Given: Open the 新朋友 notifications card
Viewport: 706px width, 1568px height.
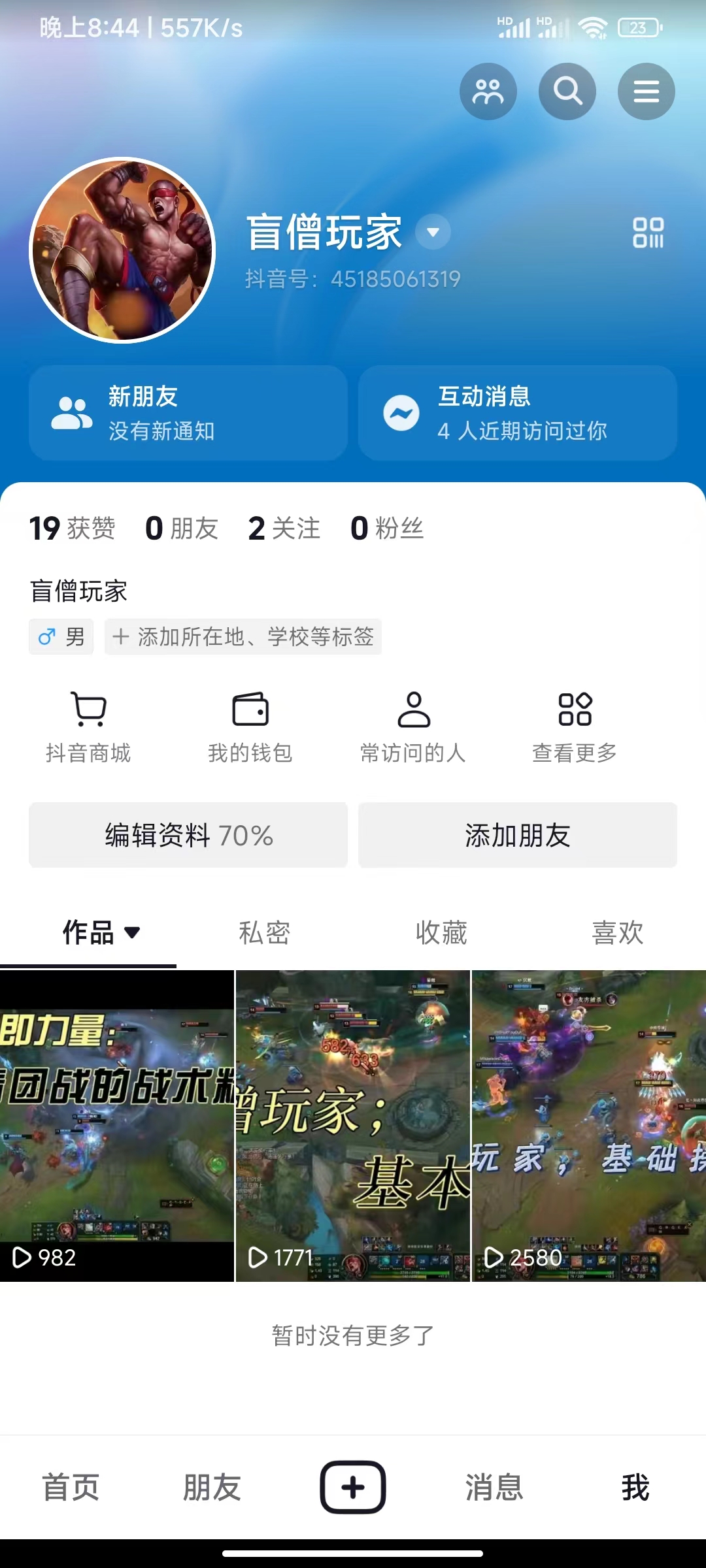Looking at the screenshot, I should (188, 413).
